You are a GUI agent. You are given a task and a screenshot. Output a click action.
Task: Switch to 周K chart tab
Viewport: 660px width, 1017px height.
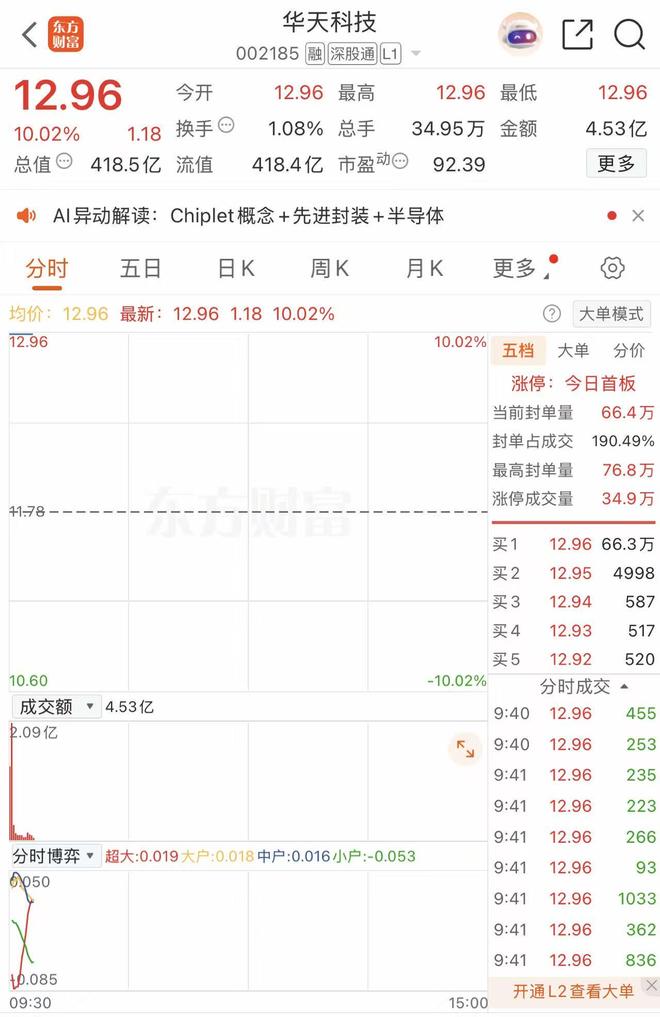pos(329,268)
